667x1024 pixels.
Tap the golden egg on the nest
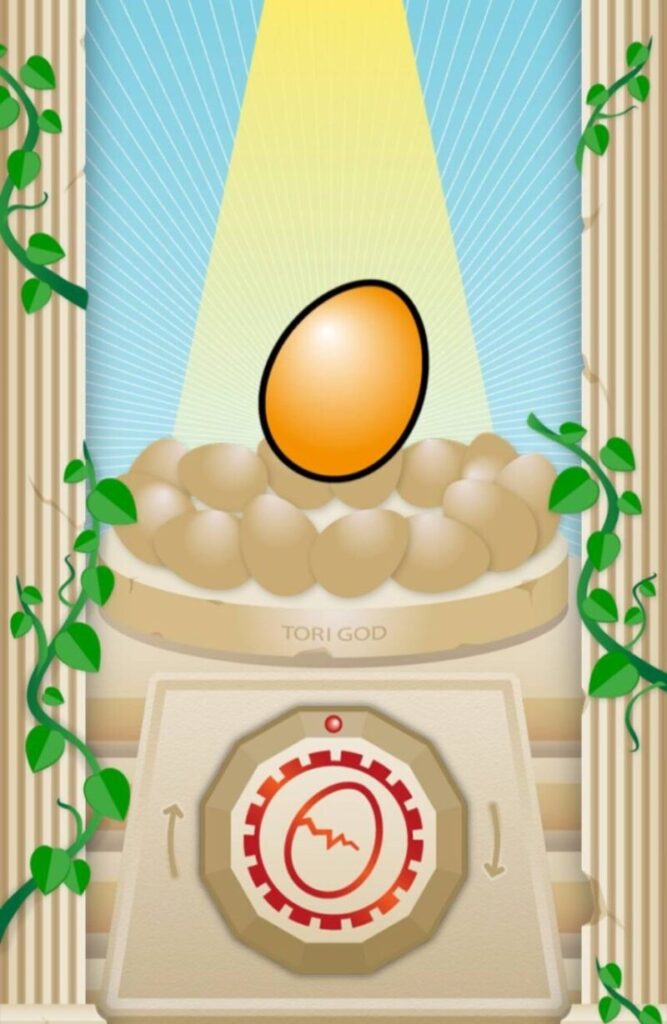(x=343, y=380)
